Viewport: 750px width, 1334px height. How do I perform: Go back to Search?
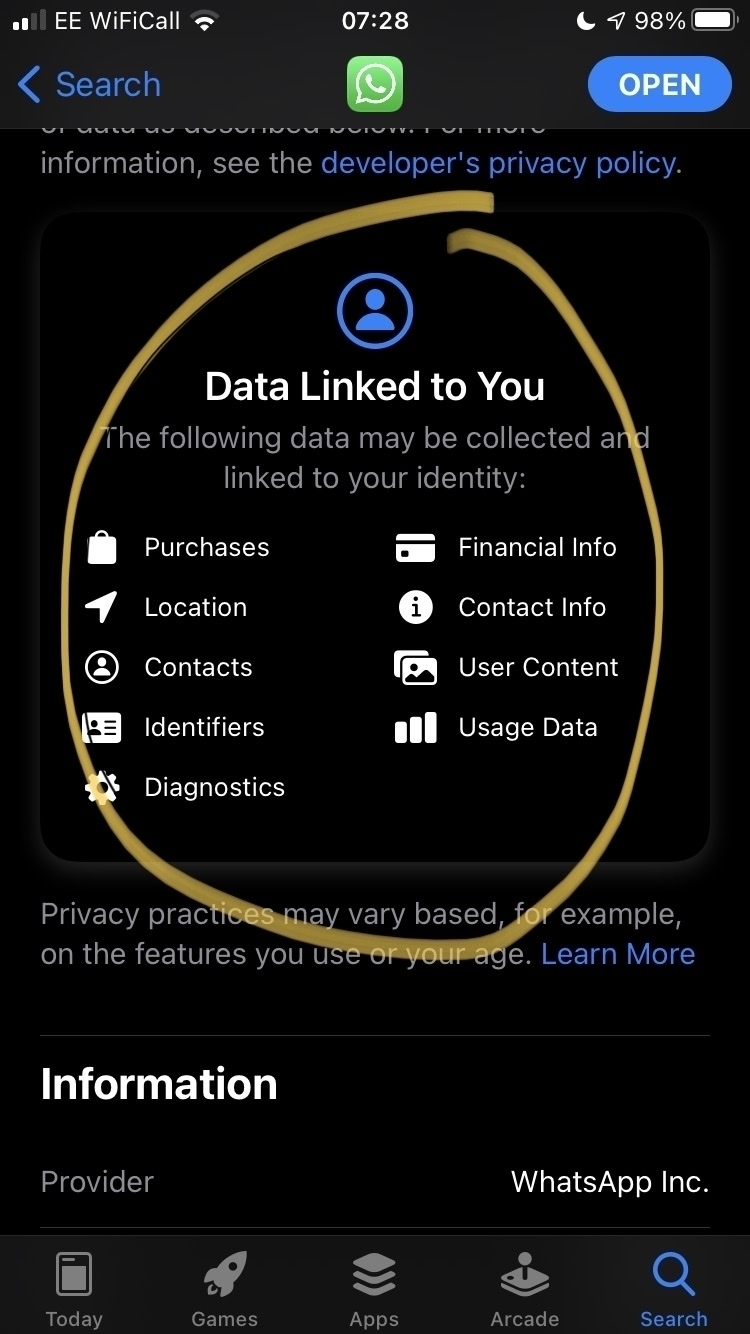pos(89,85)
